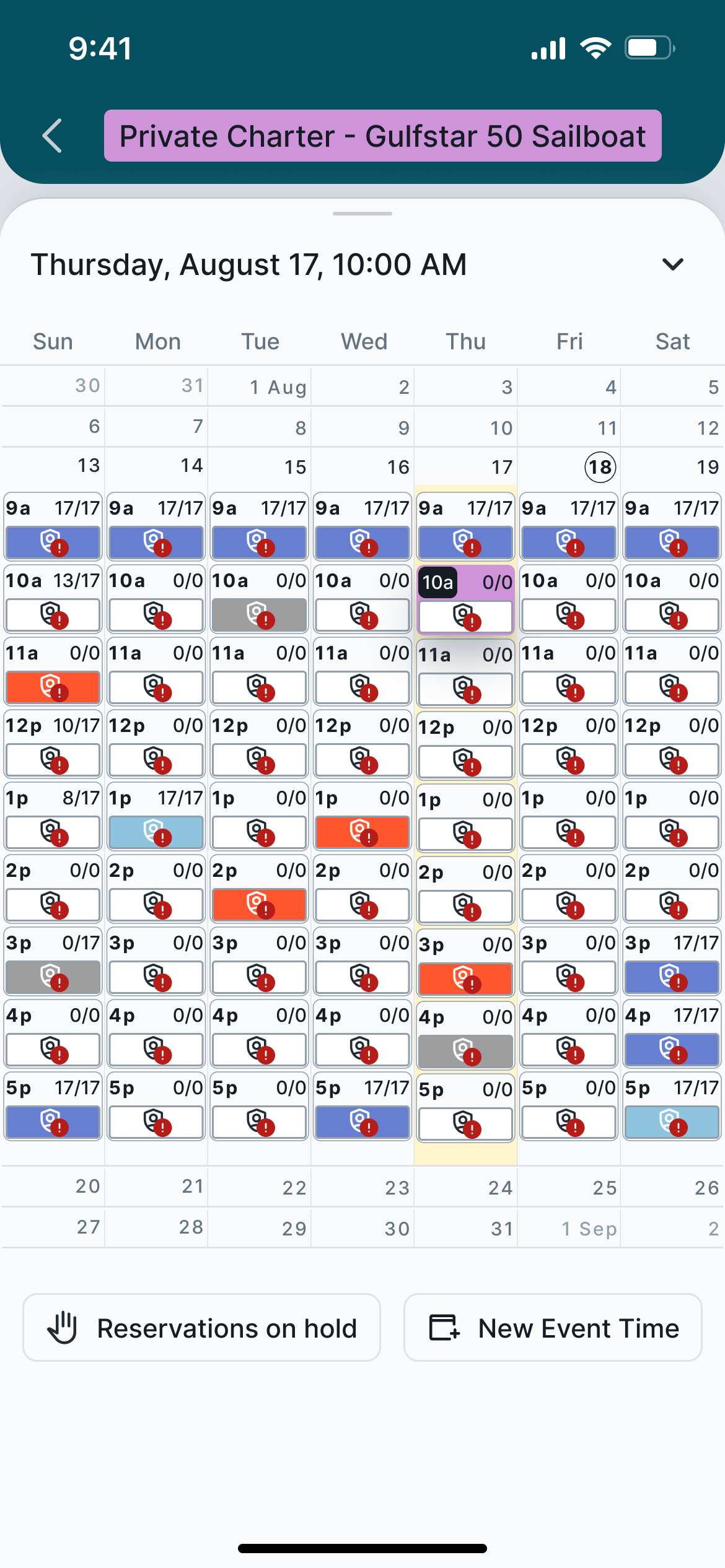The width and height of the screenshot is (725, 1568).
Task: Select Tuesday 10a gray slot
Action: click(x=259, y=598)
